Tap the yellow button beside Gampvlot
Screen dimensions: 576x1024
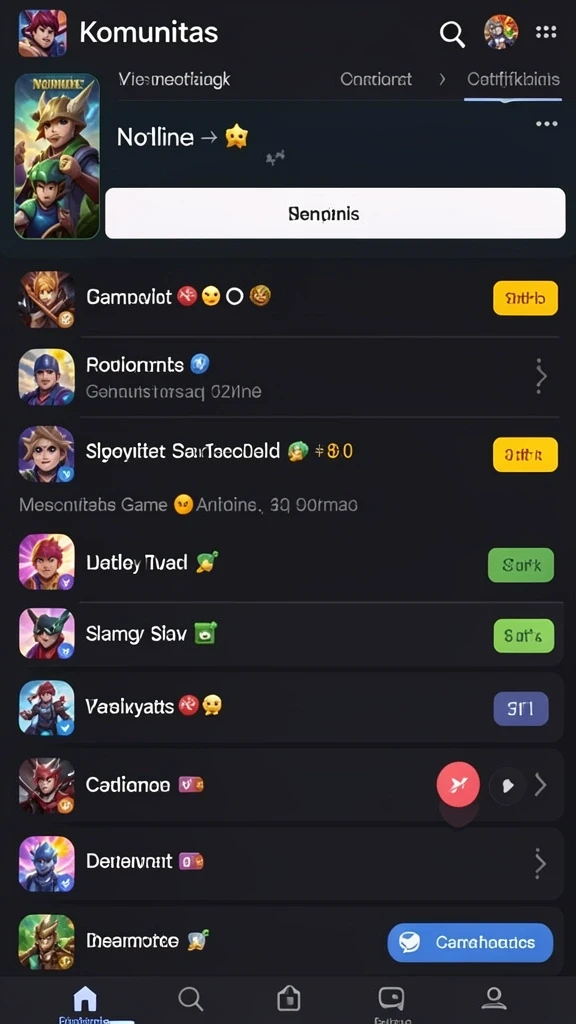pos(526,298)
